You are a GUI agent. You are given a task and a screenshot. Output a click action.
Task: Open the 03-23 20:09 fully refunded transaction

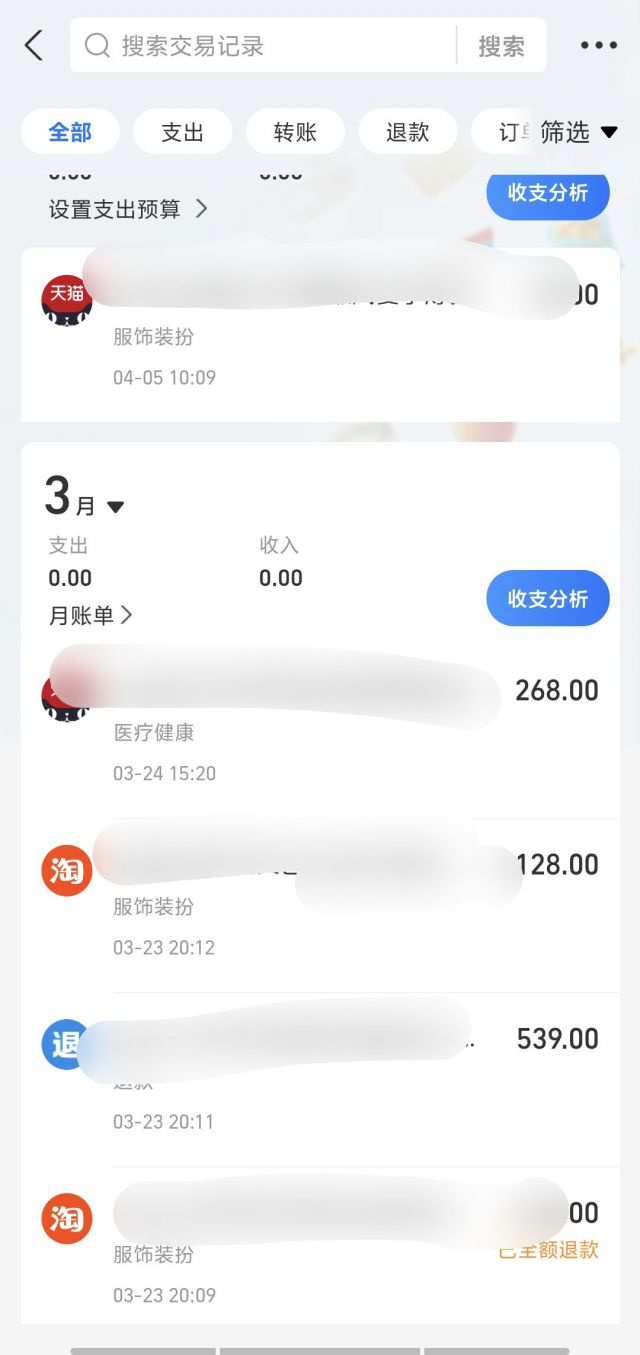[x=320, y=1253]
